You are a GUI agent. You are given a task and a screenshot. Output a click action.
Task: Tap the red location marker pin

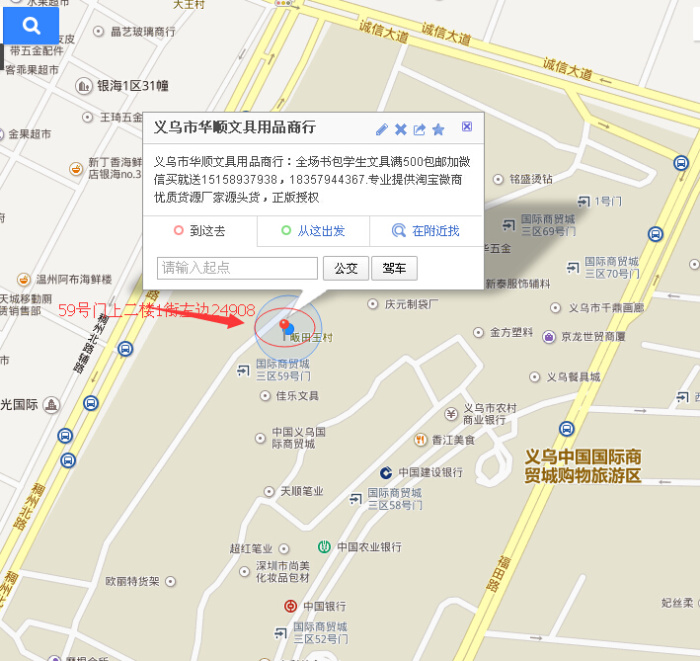point(286,326)
